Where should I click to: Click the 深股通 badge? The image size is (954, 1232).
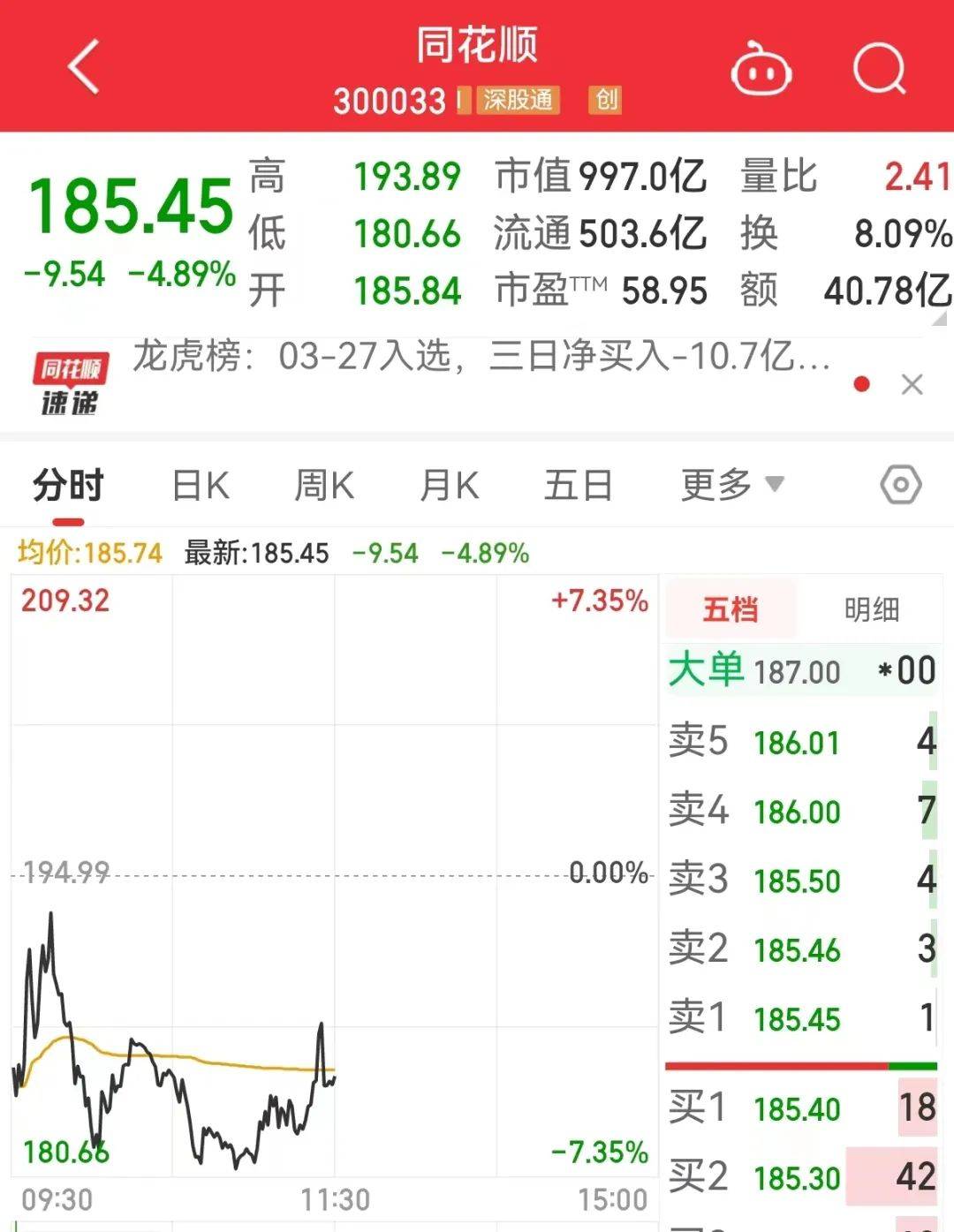pyautogui.click(x=517, y=101)
